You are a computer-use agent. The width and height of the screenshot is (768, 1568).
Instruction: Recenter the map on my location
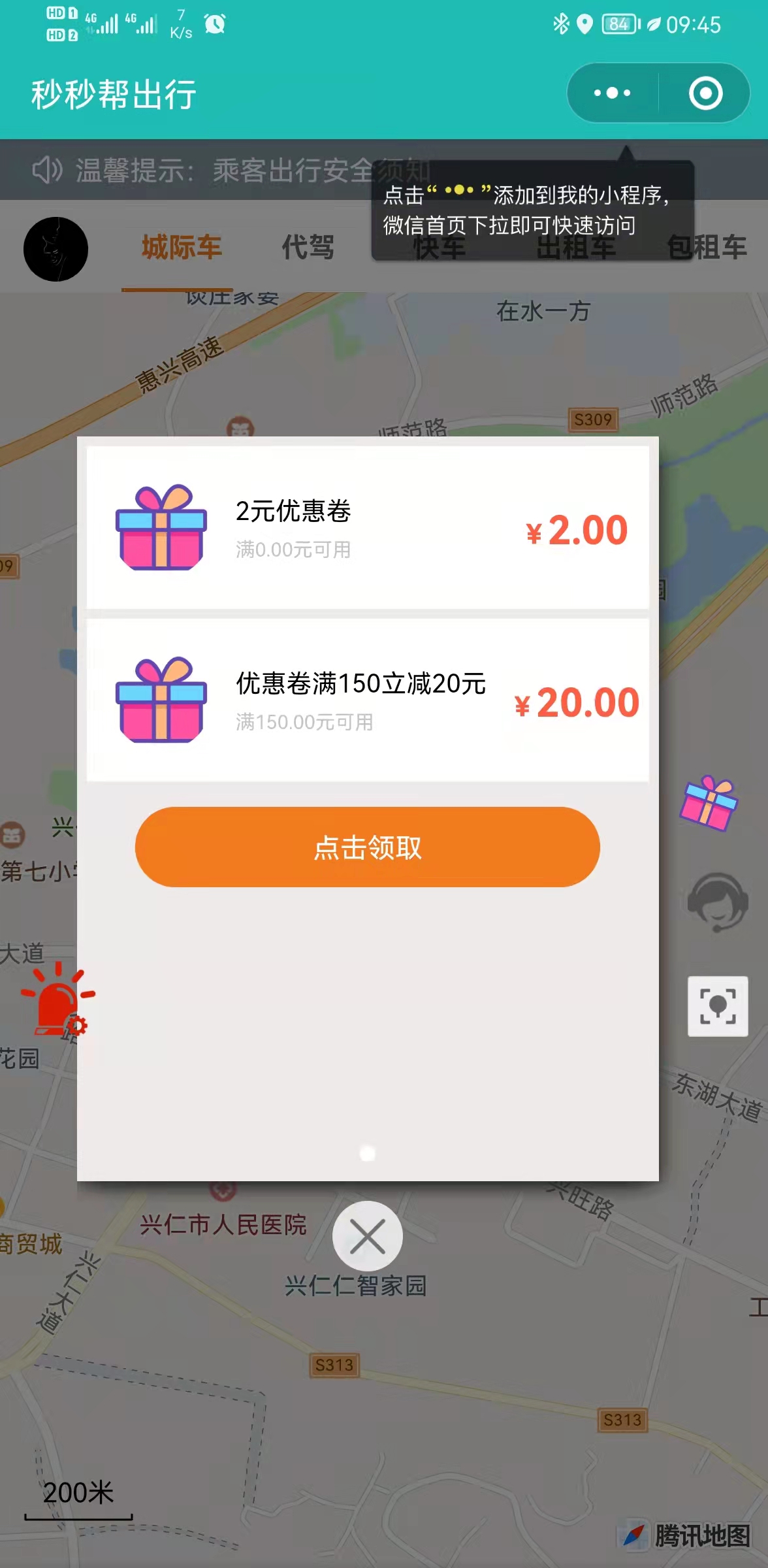[x=717, y=1006]
